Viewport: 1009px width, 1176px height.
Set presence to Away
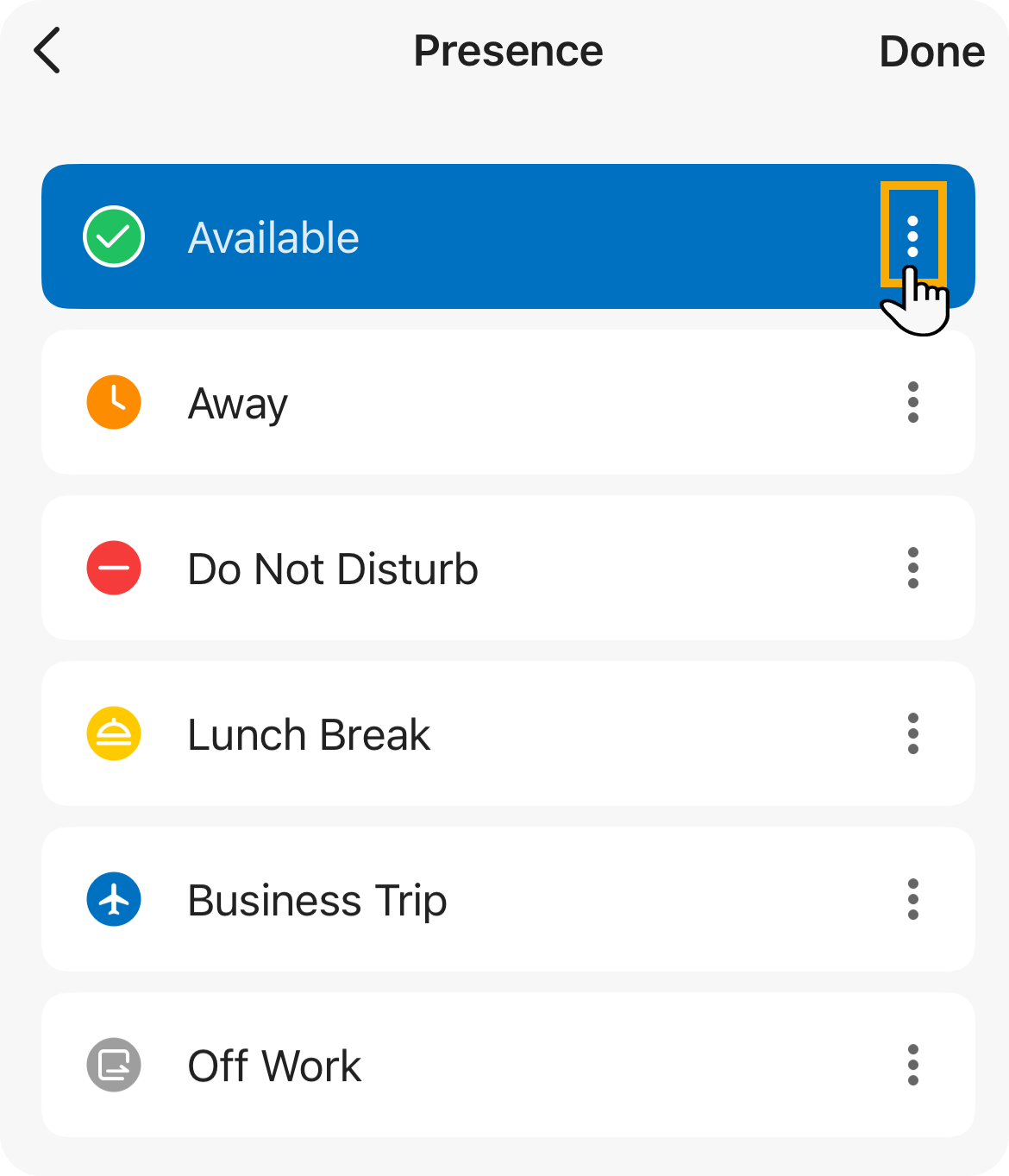pyautogui.click(x=238, y=403)
